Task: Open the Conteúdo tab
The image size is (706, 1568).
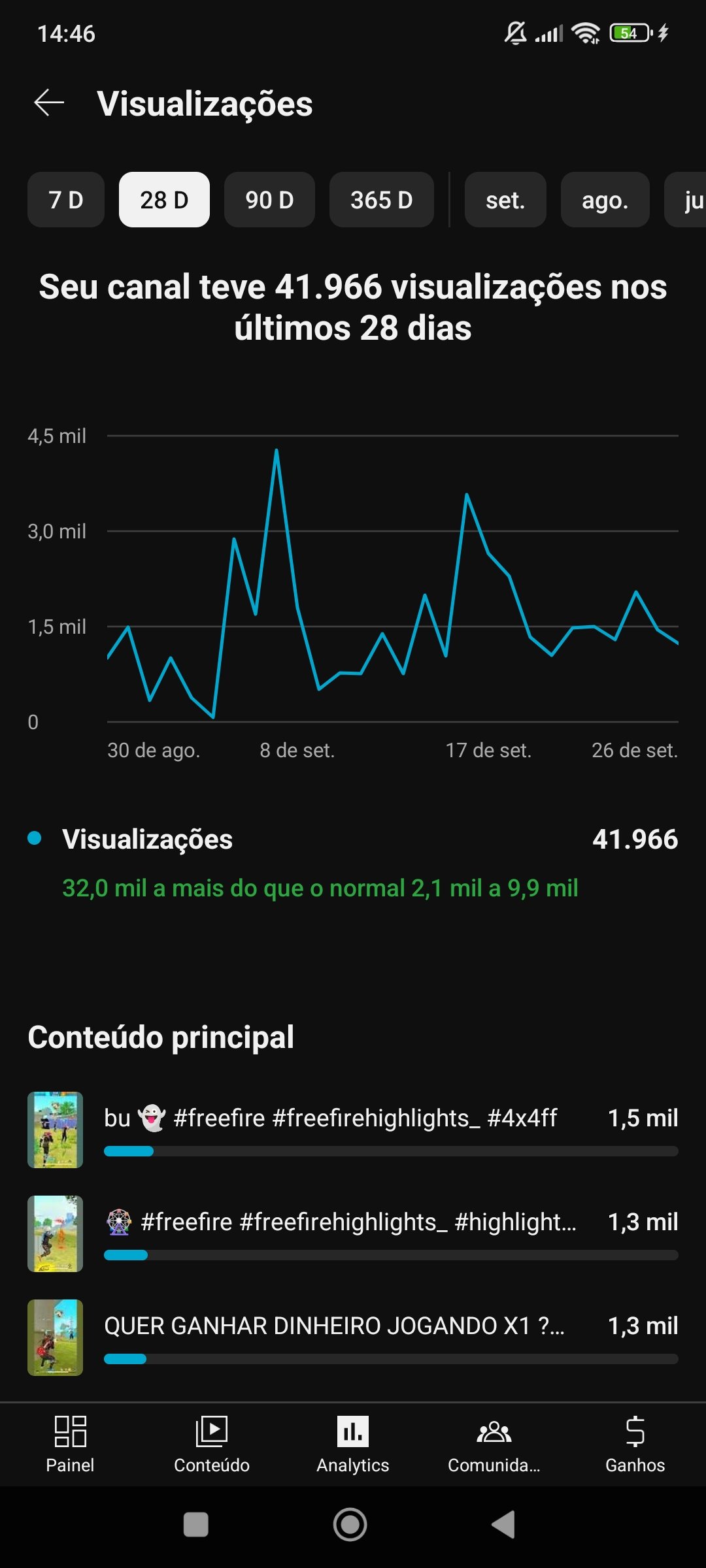Action: [x=212, y=1444]
